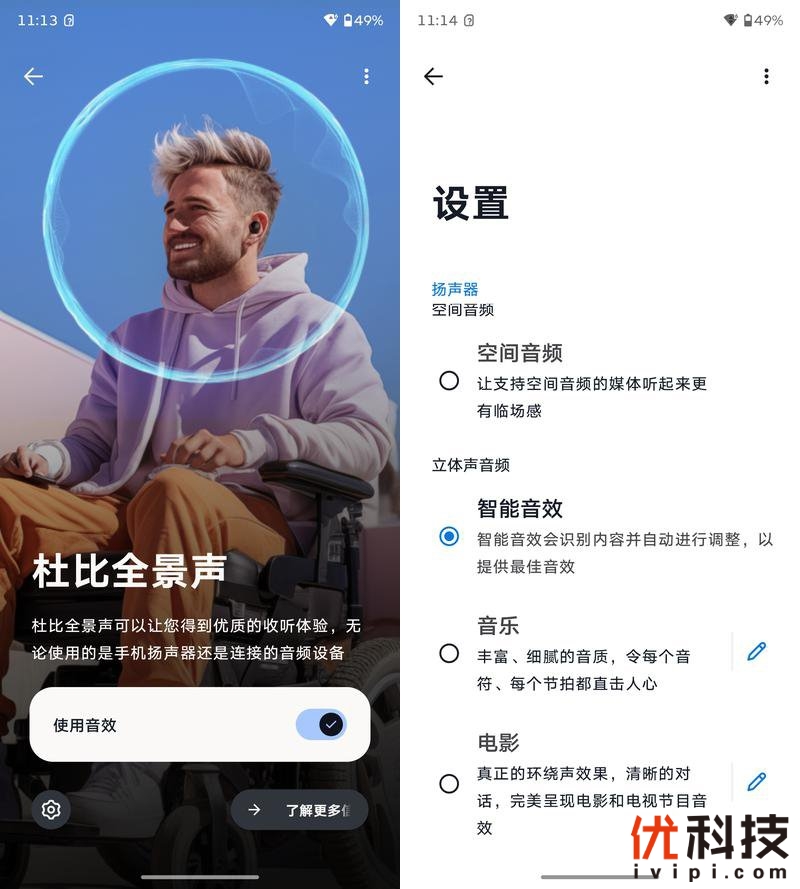Viewport: 800px width, 889px height.
Task: Select the 空间音频 option
Action: 450,381
